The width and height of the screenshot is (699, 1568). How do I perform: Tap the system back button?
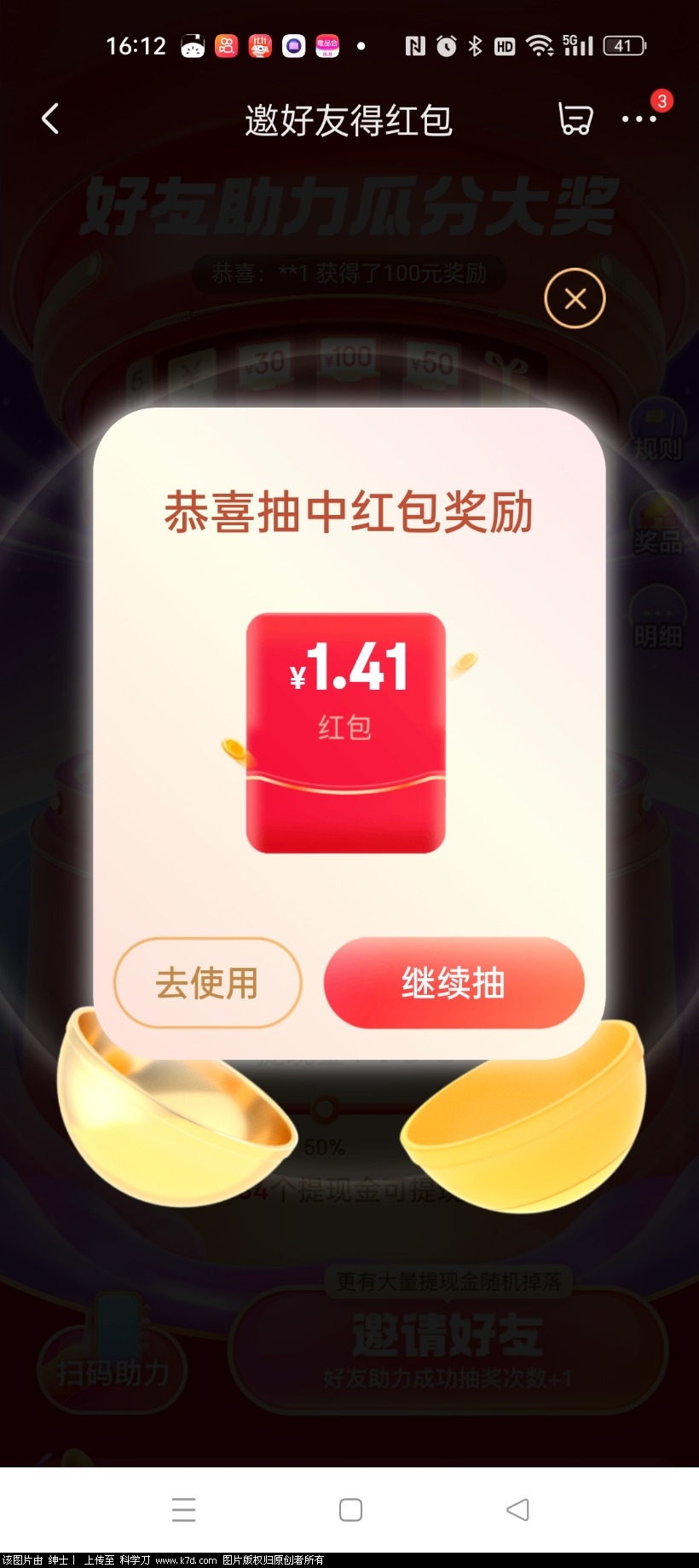pyautogui.click(x=517, y=1510)
